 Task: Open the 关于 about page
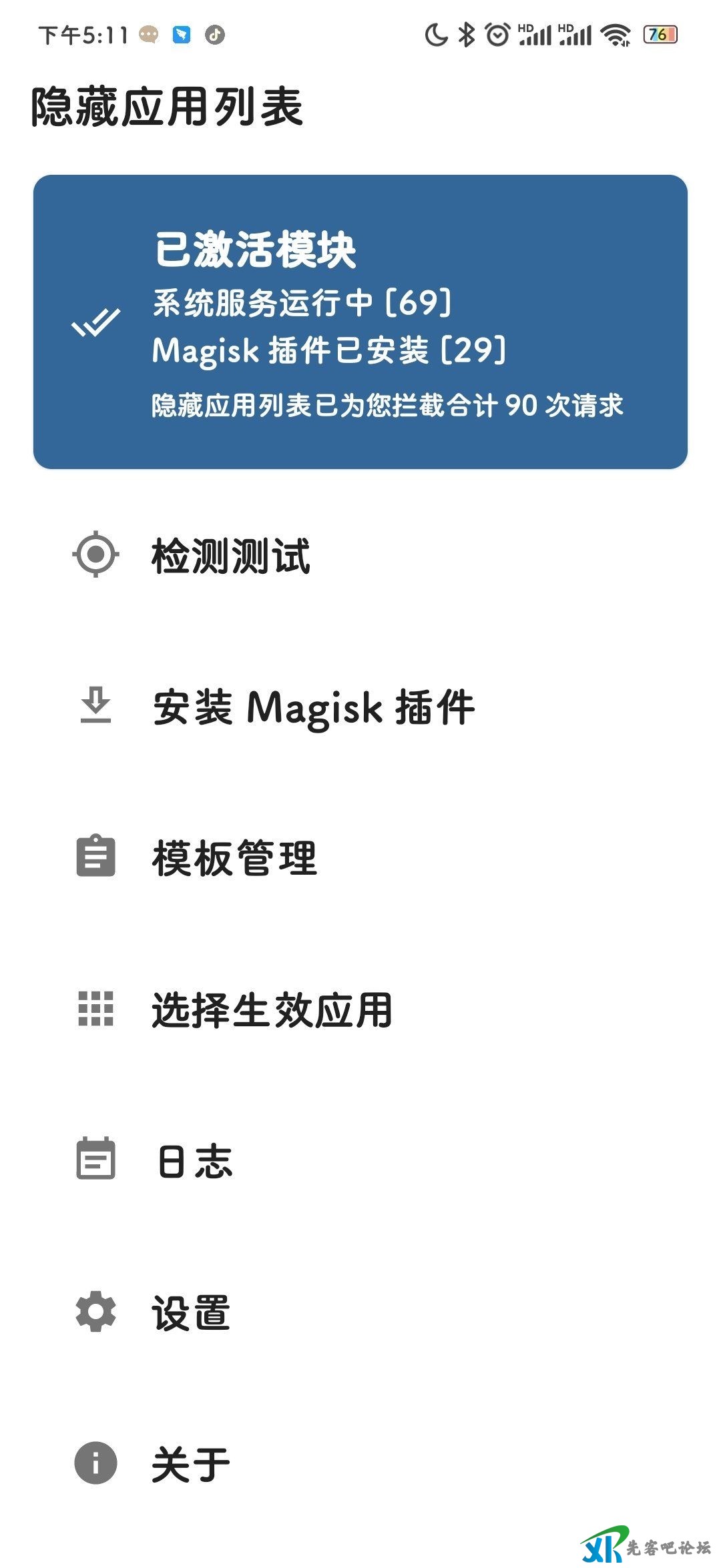click(191, 1464)
